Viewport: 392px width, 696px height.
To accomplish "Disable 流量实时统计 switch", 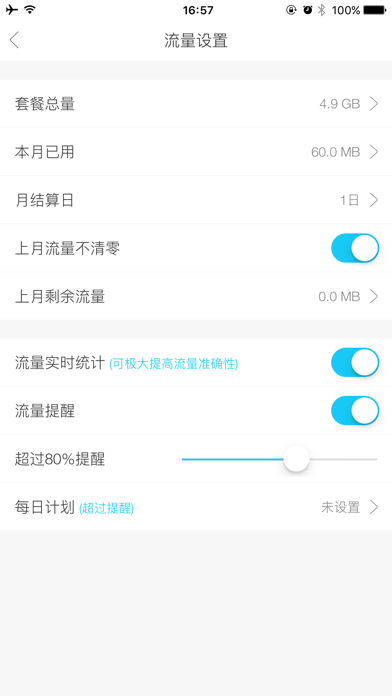I will click(355, 363).
